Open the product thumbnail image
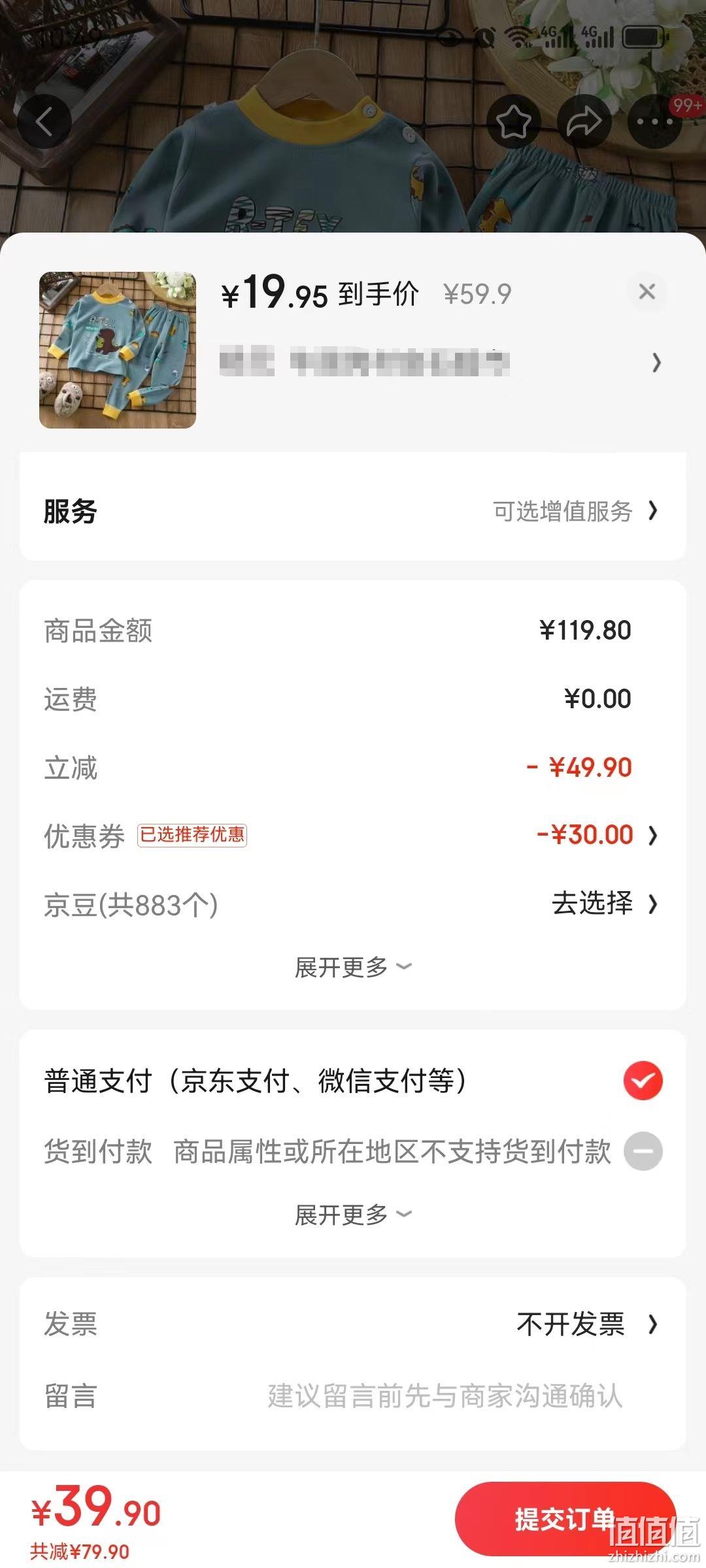Image resolution: width=706 pixels, height=1568 pixels. point(118,350)
